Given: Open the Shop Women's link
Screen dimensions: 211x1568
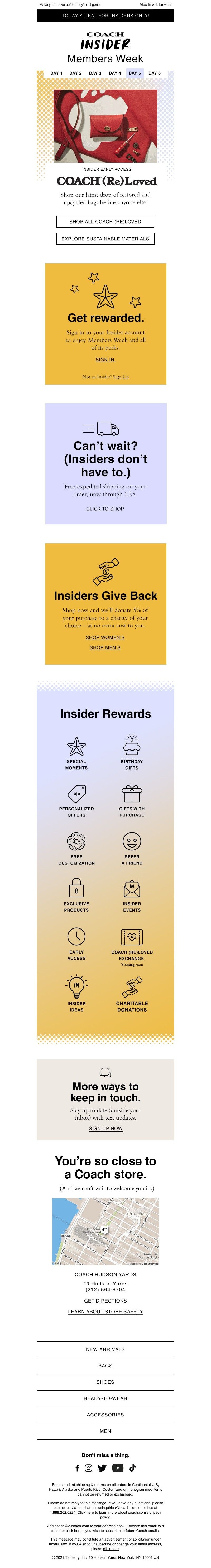Looking at the screenshot, I should pos(105,637).
